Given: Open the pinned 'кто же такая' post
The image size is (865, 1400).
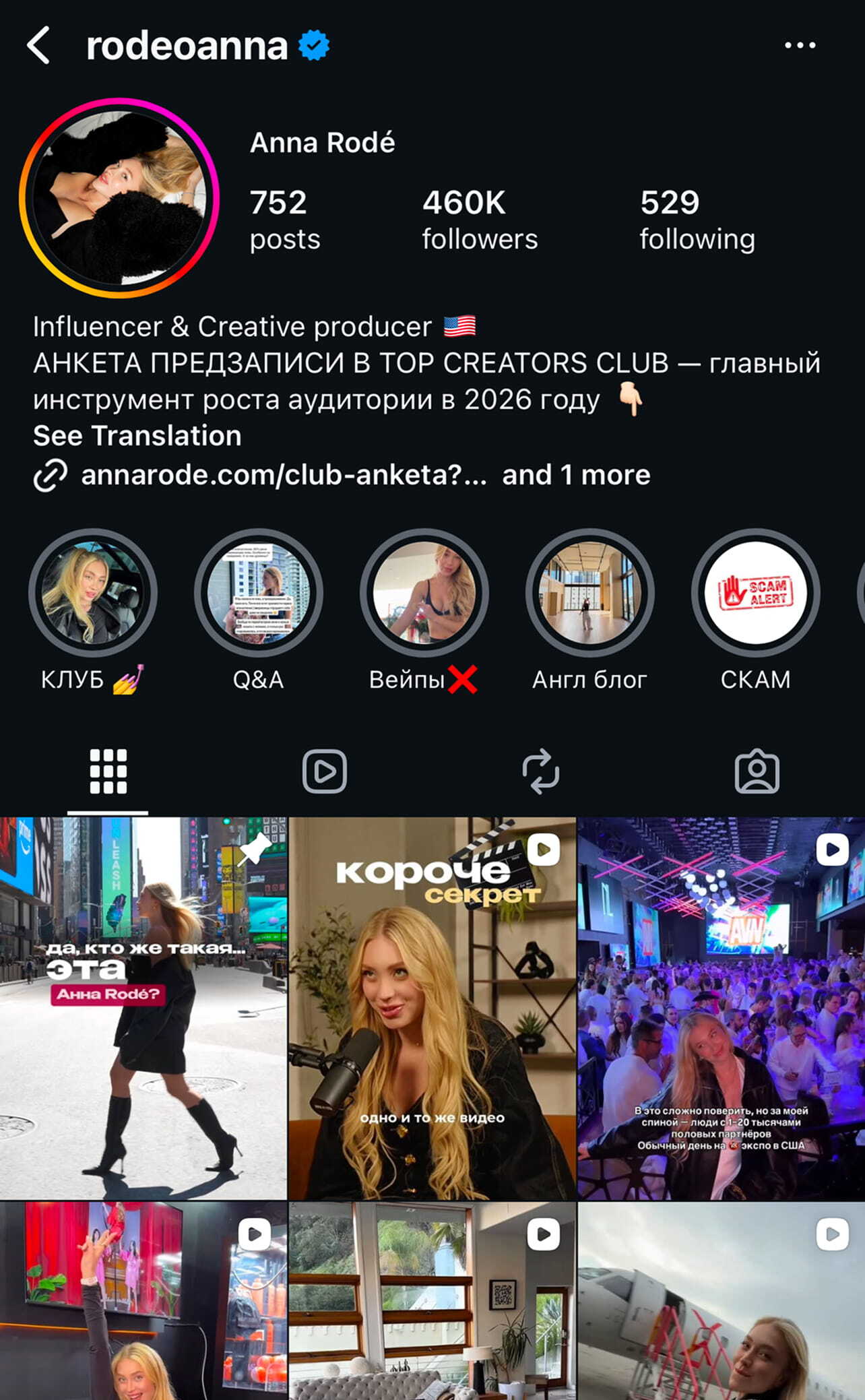Looking at the screenshot, I should point(143,1008).
